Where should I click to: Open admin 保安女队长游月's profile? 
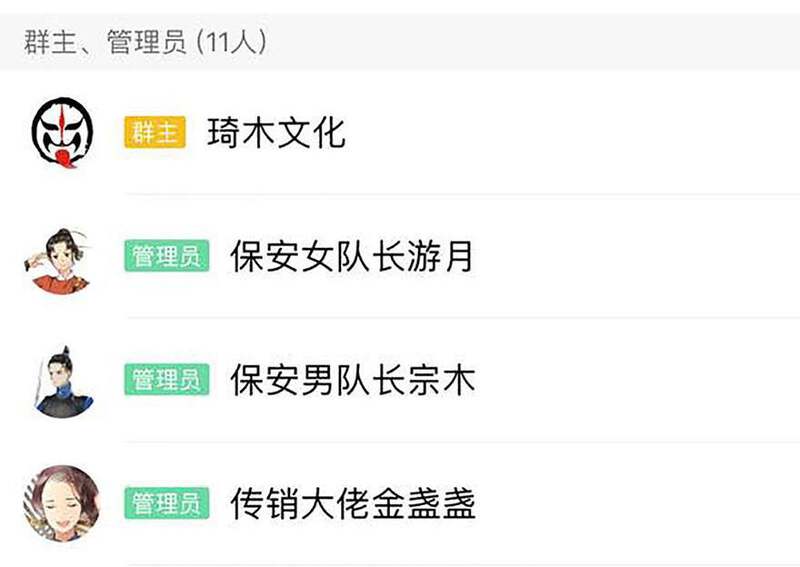[350, 257]
